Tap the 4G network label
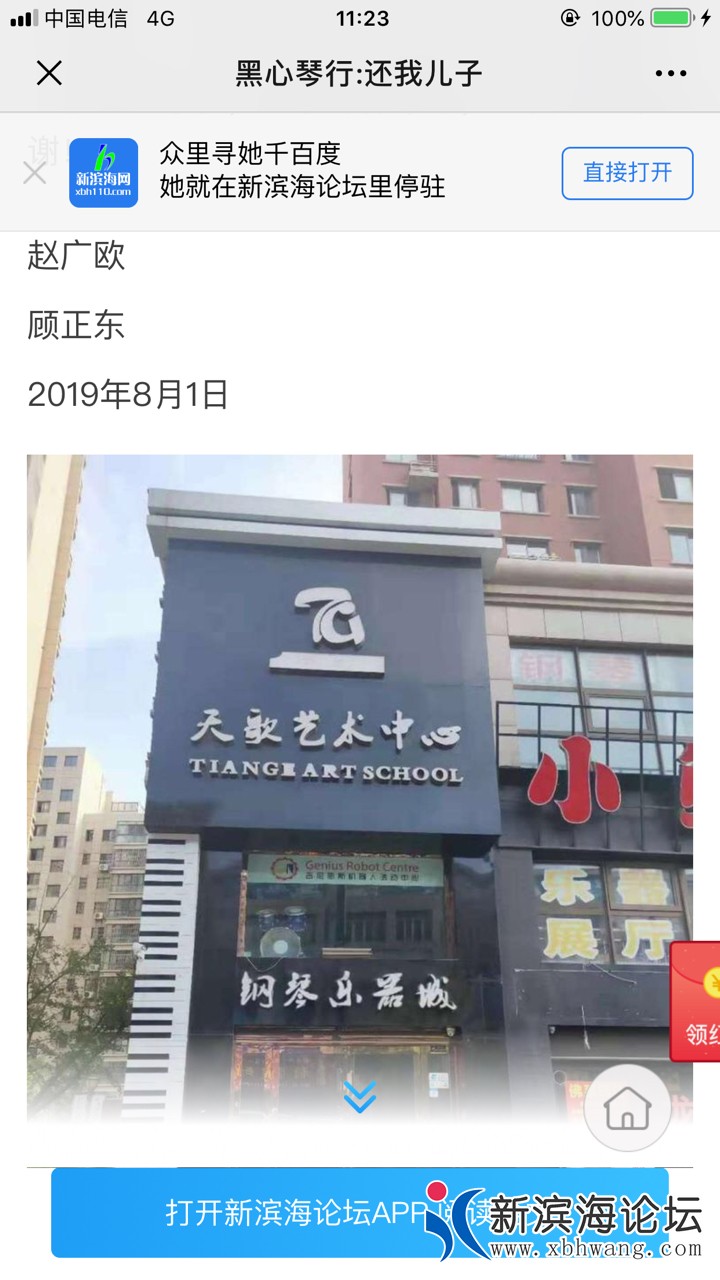This screenshot has height=1280, width=720. [160, 17]
